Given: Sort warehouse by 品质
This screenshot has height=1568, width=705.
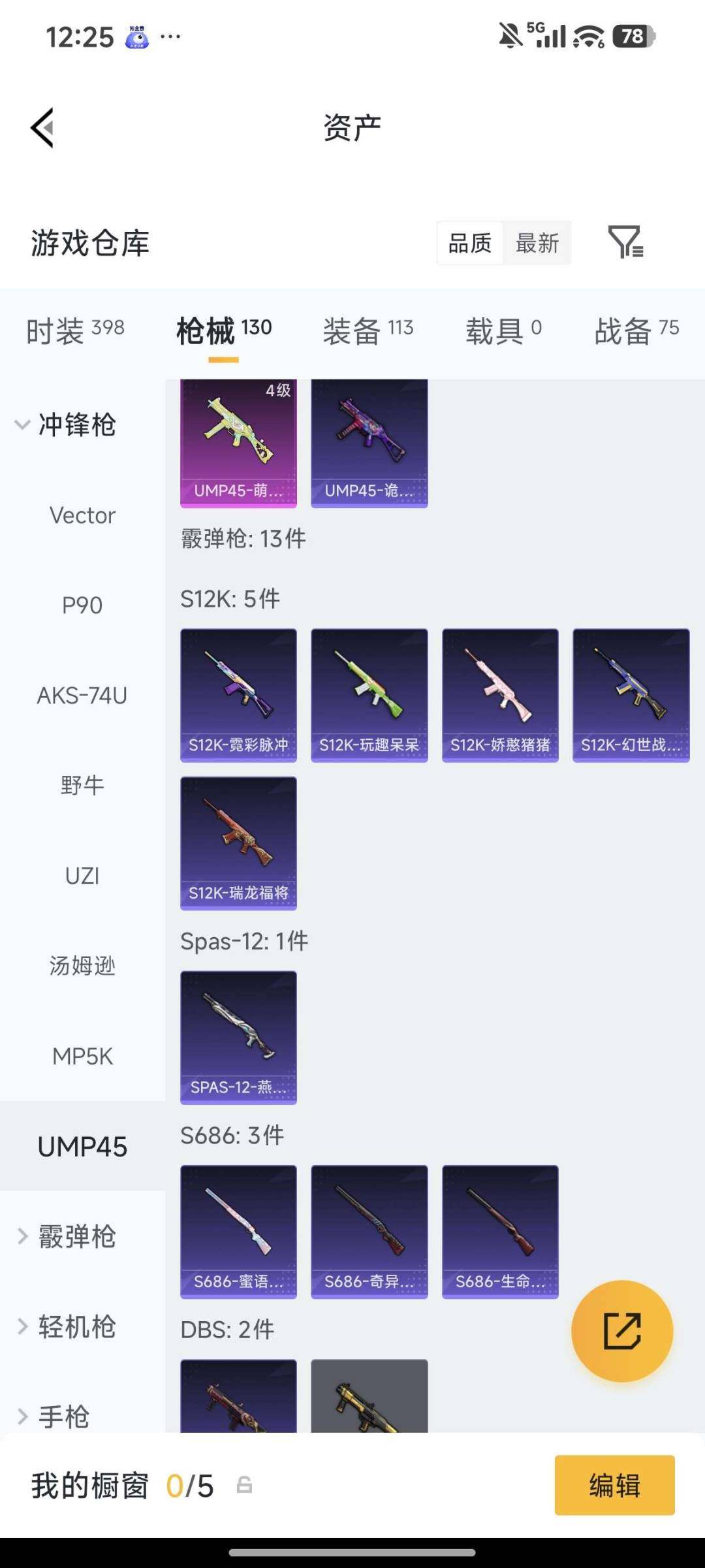Looking at the screenshot, I should [470, 243].
